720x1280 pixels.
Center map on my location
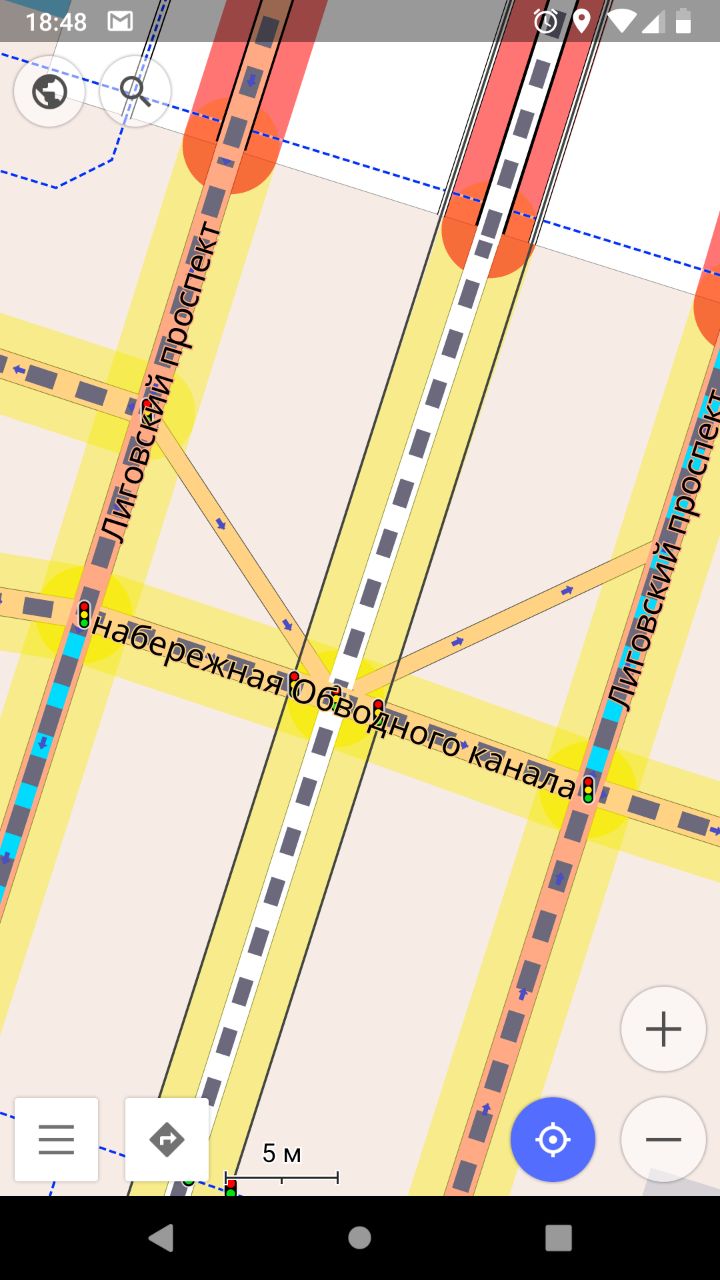(553, 1140)
